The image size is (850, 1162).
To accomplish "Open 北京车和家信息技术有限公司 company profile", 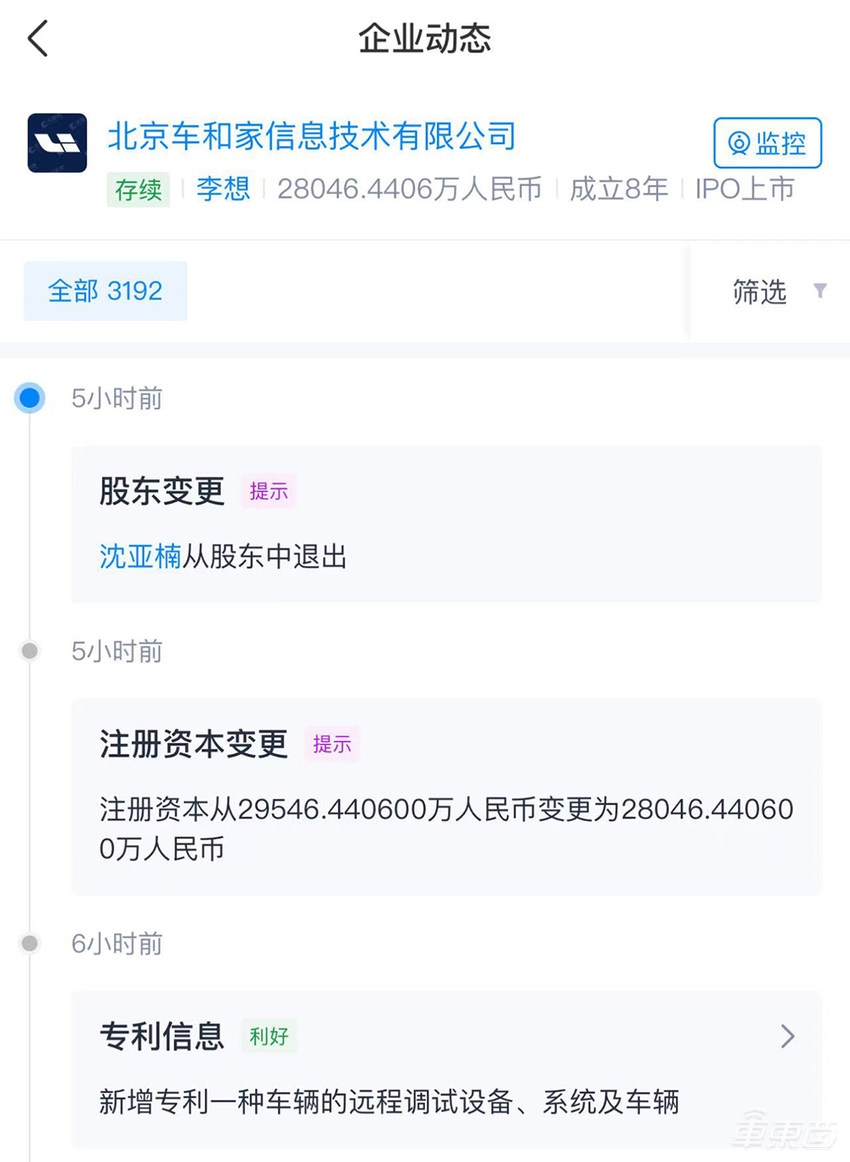I will [312, 135].
